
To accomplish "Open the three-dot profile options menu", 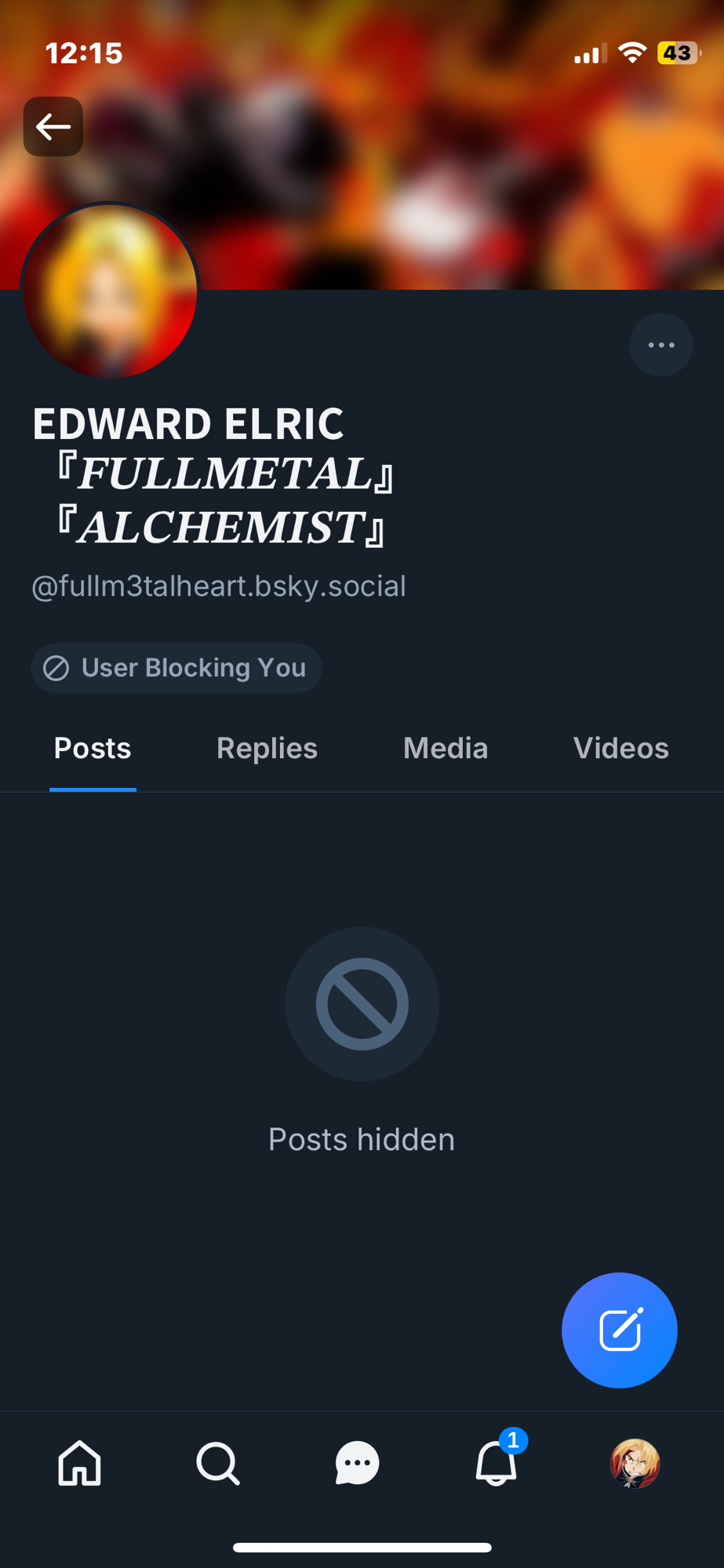I will [660, 345].
